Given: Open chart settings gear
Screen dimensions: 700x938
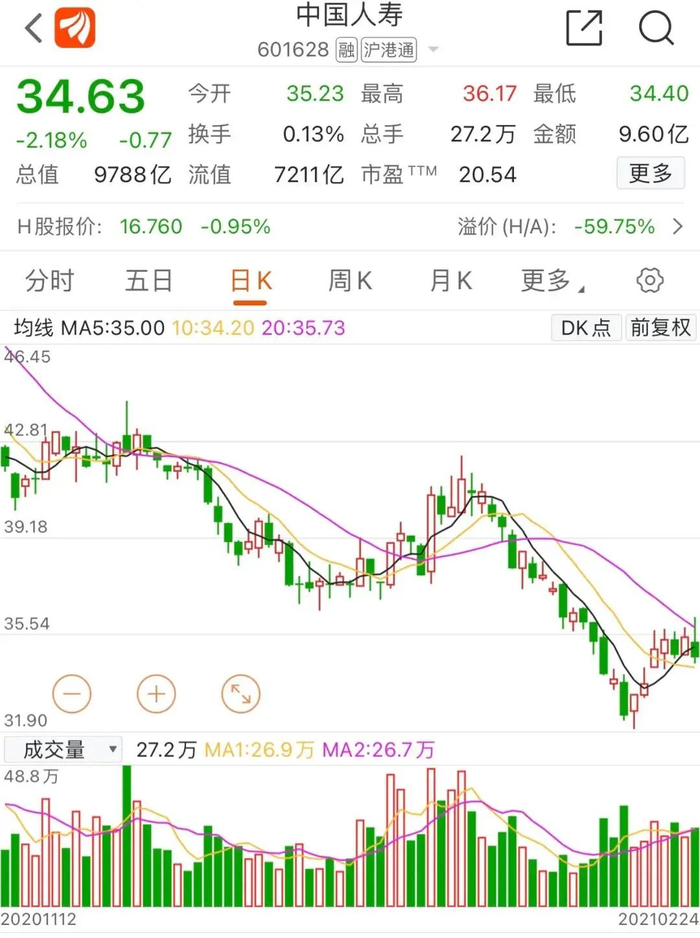Looking at the screenshot, I should click(x=650, y=280).
